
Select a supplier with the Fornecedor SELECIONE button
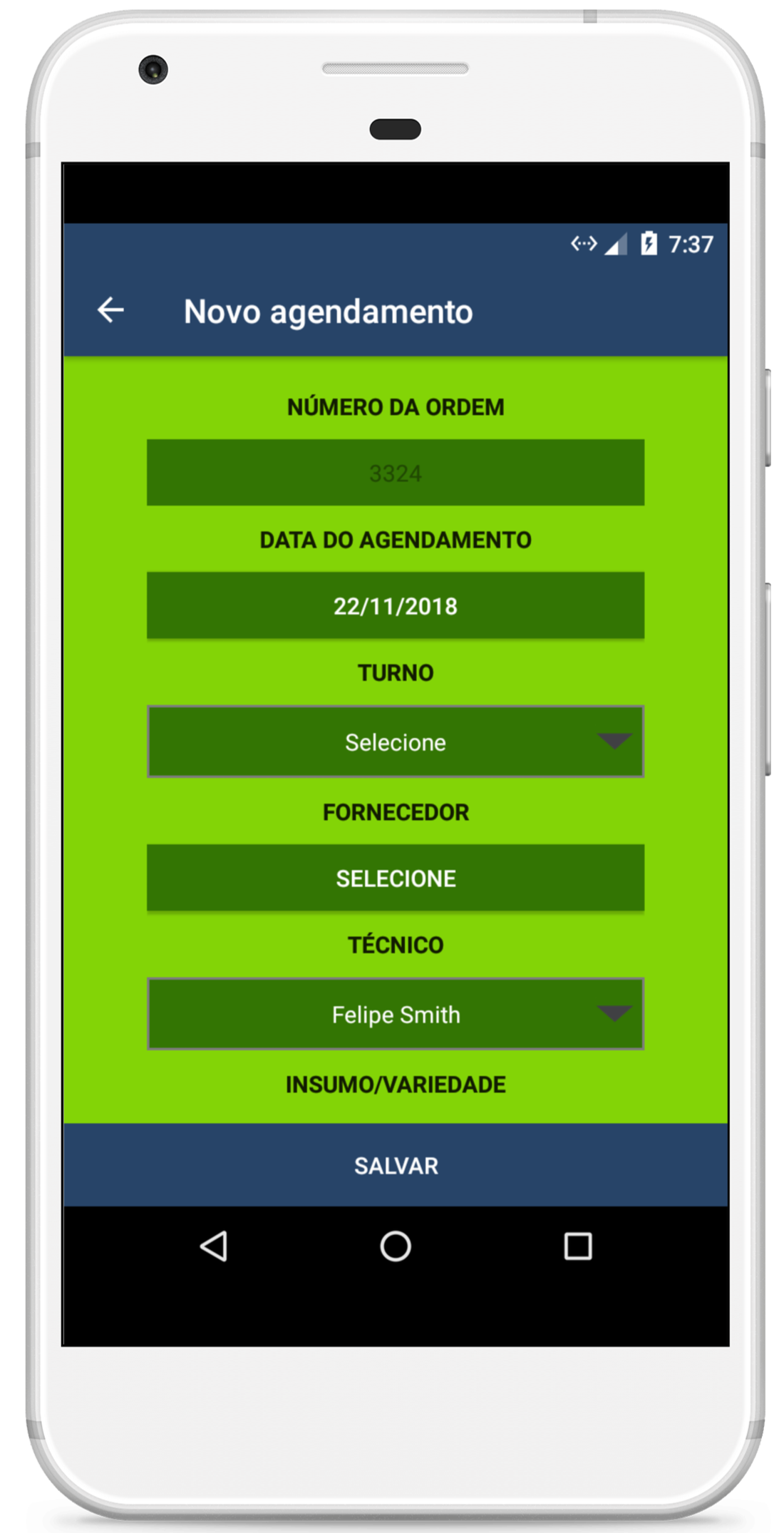395,878
